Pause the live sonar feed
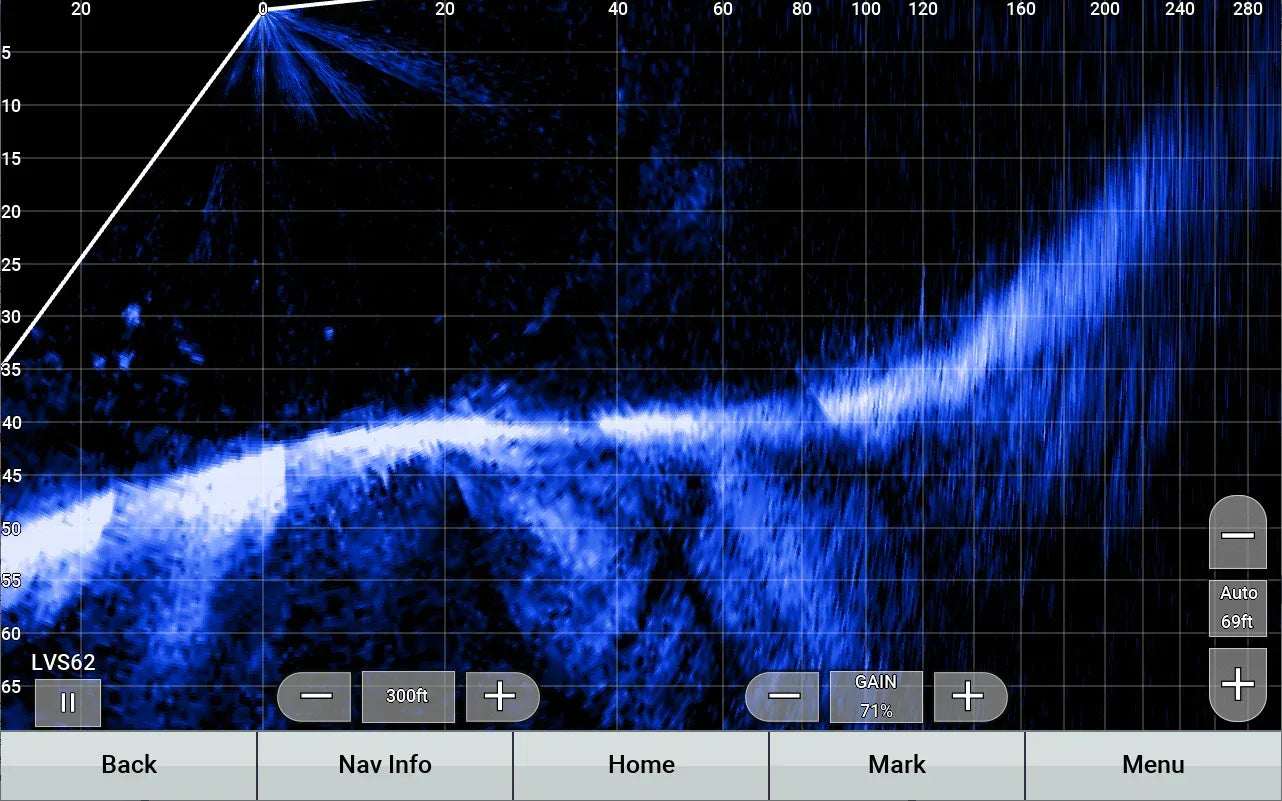The width and height of the screenshot is (1282, 801). click(68, 702)
